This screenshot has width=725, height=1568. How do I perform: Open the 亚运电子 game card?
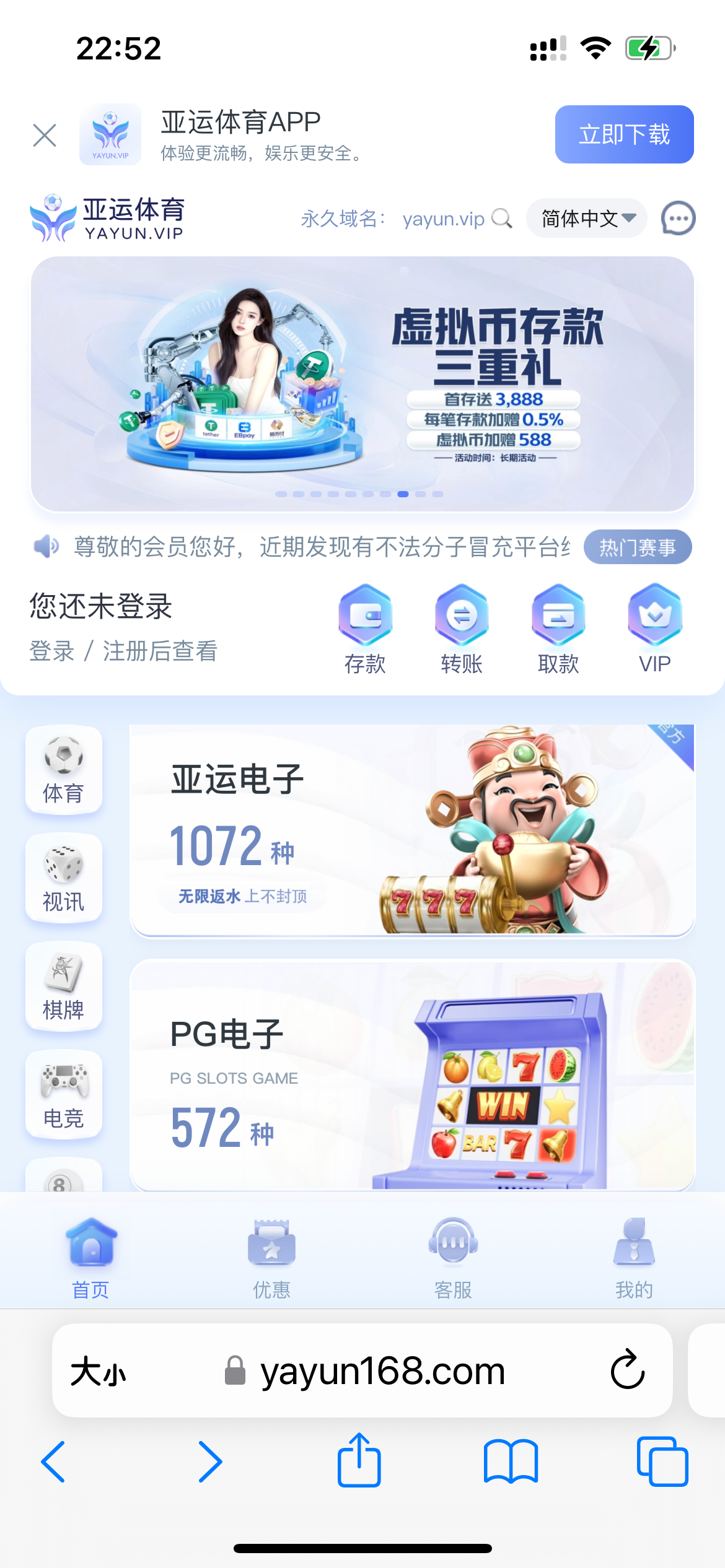coord(411,830)
